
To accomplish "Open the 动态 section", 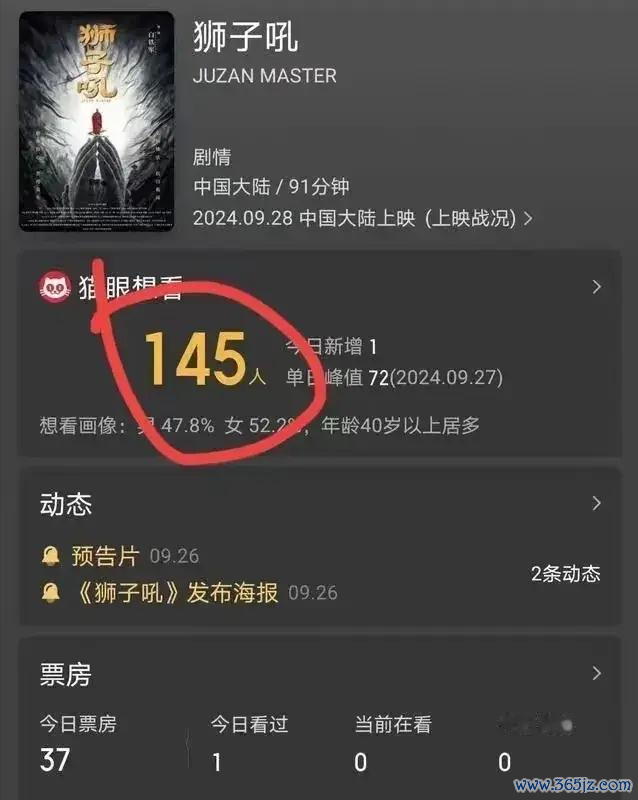I will [596, 503].
